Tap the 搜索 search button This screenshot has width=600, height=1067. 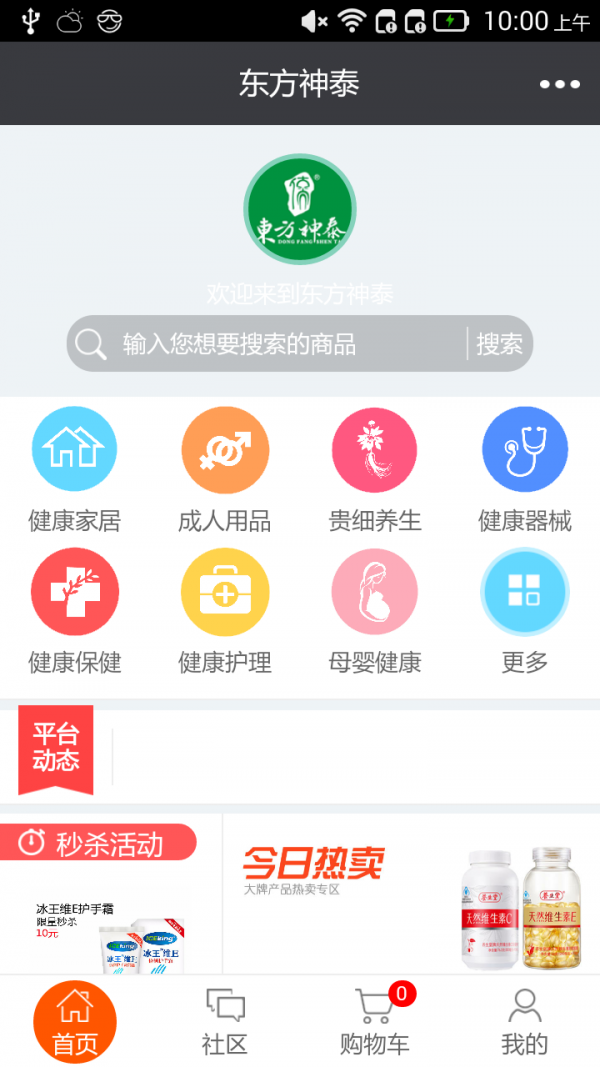pyautogui.click(x=499, y=344)
